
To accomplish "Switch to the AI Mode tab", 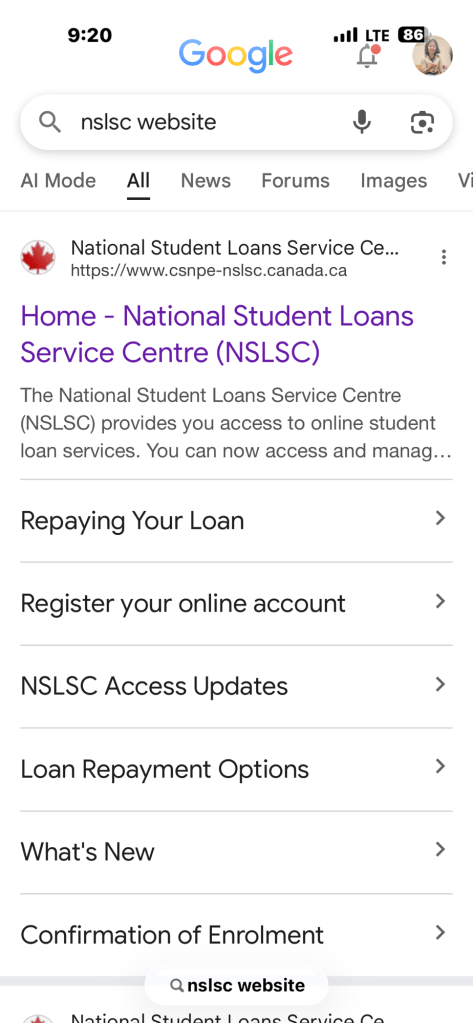I will tap(58, 181).
